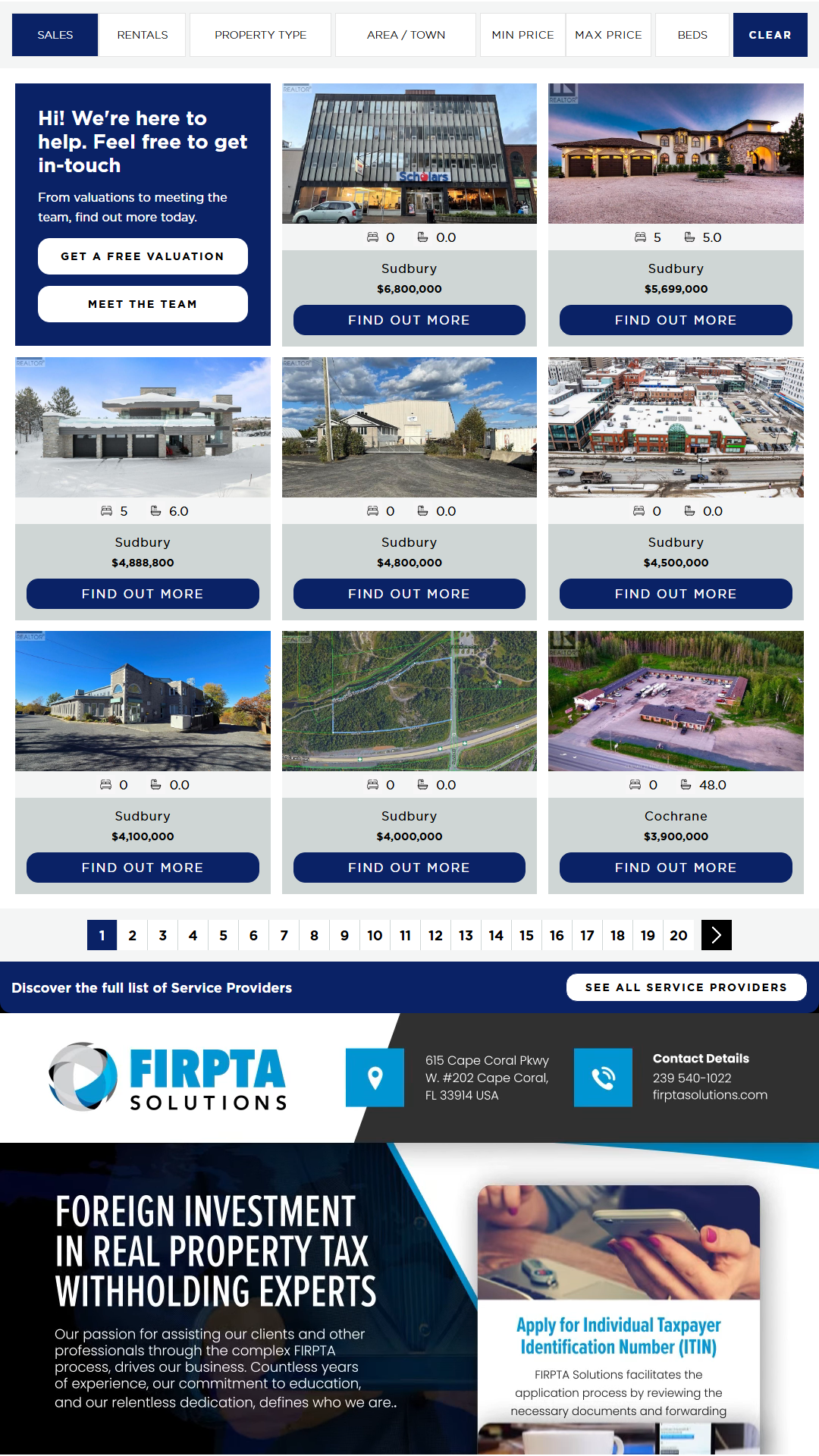Go to next page with arrow

(717, 935)
